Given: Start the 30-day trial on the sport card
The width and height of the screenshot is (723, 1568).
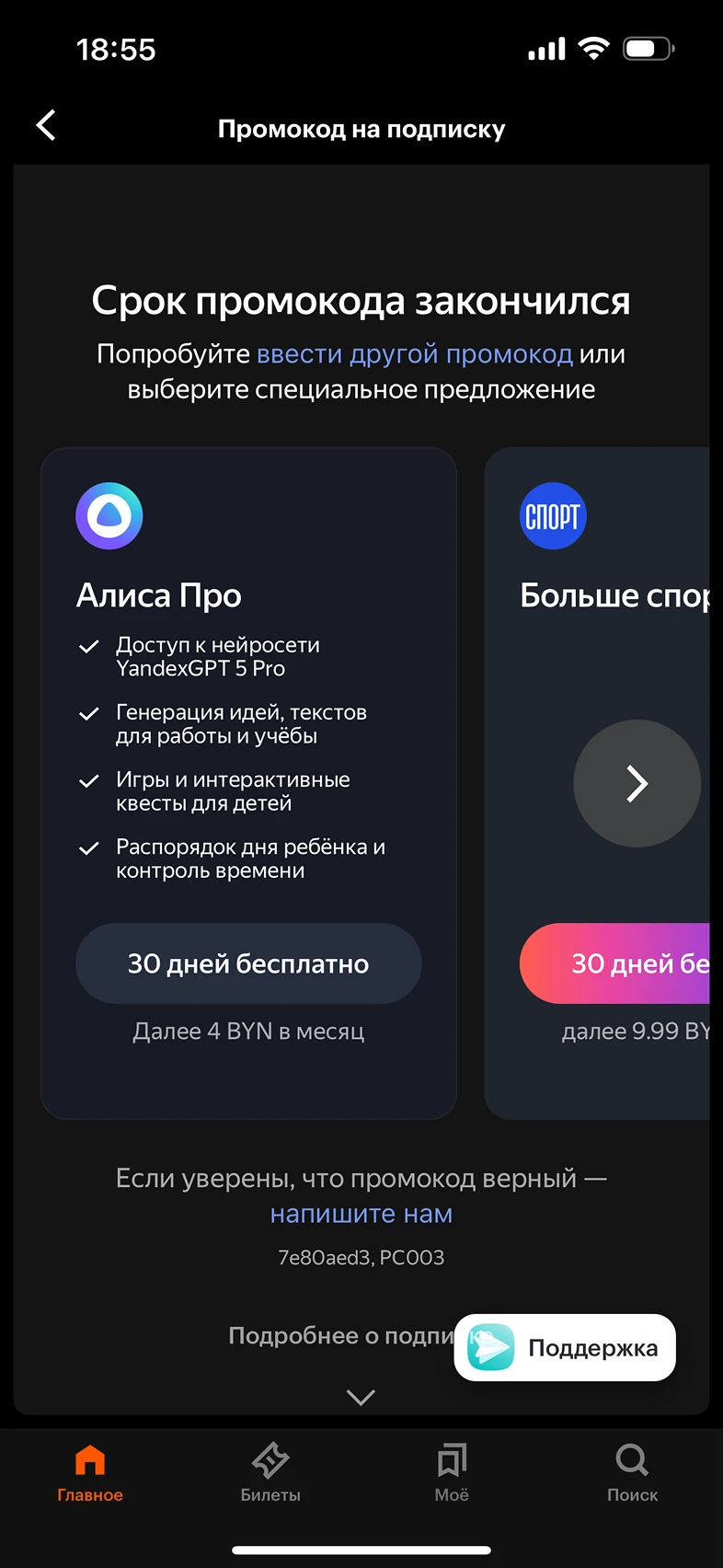Looking at the screenshot, I should (615, 963).
